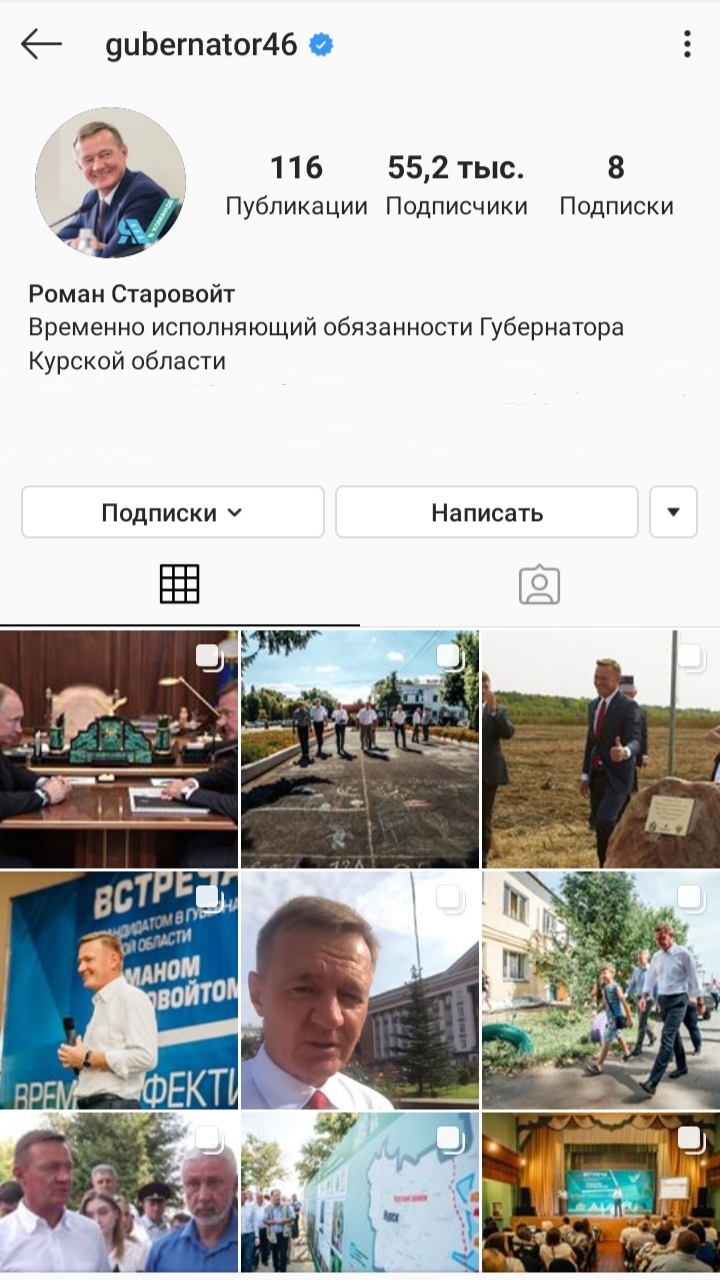Tap Написать to message the account
The height and width of the screenshot is (1280, 720).
tap(487, 513)
